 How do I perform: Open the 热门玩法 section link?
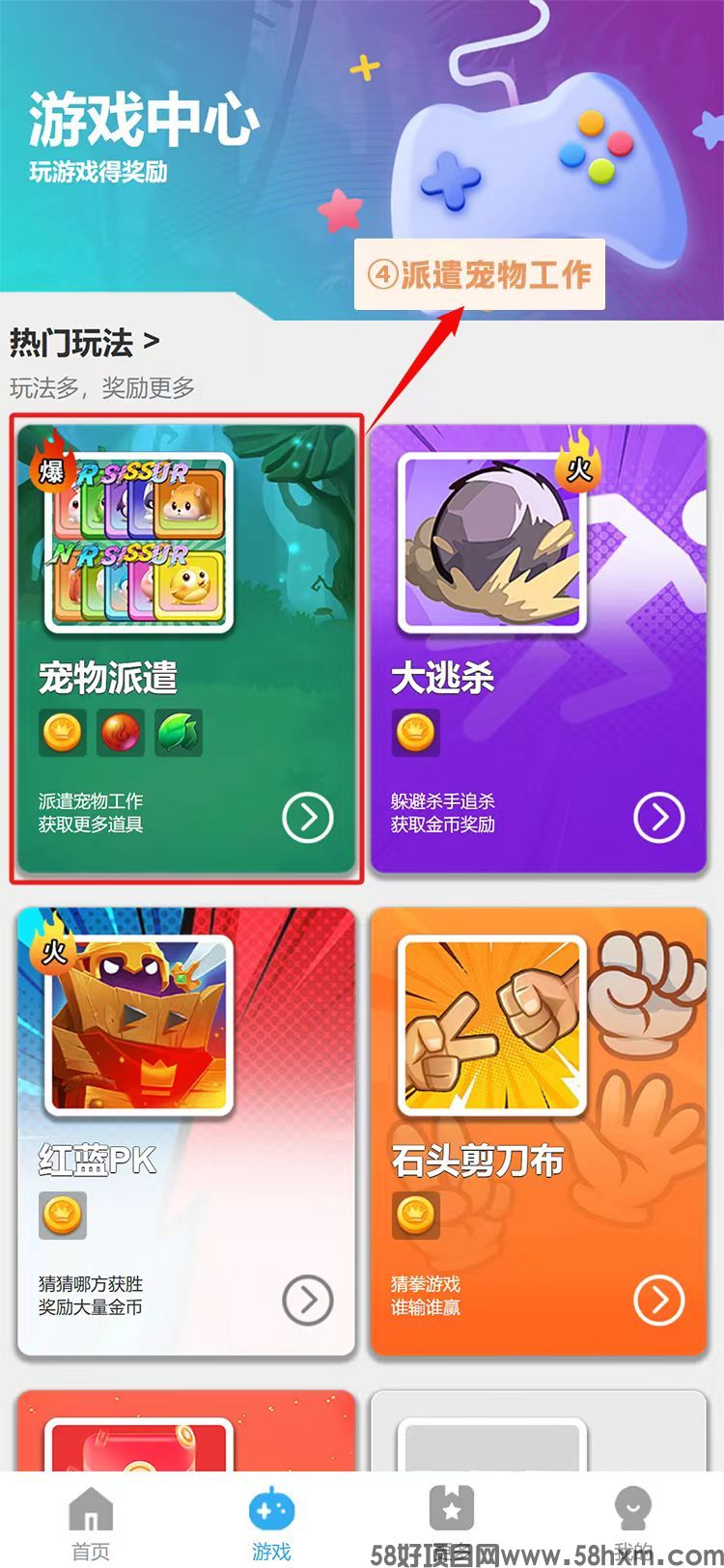pyautogui.click(x=85, y=343)
